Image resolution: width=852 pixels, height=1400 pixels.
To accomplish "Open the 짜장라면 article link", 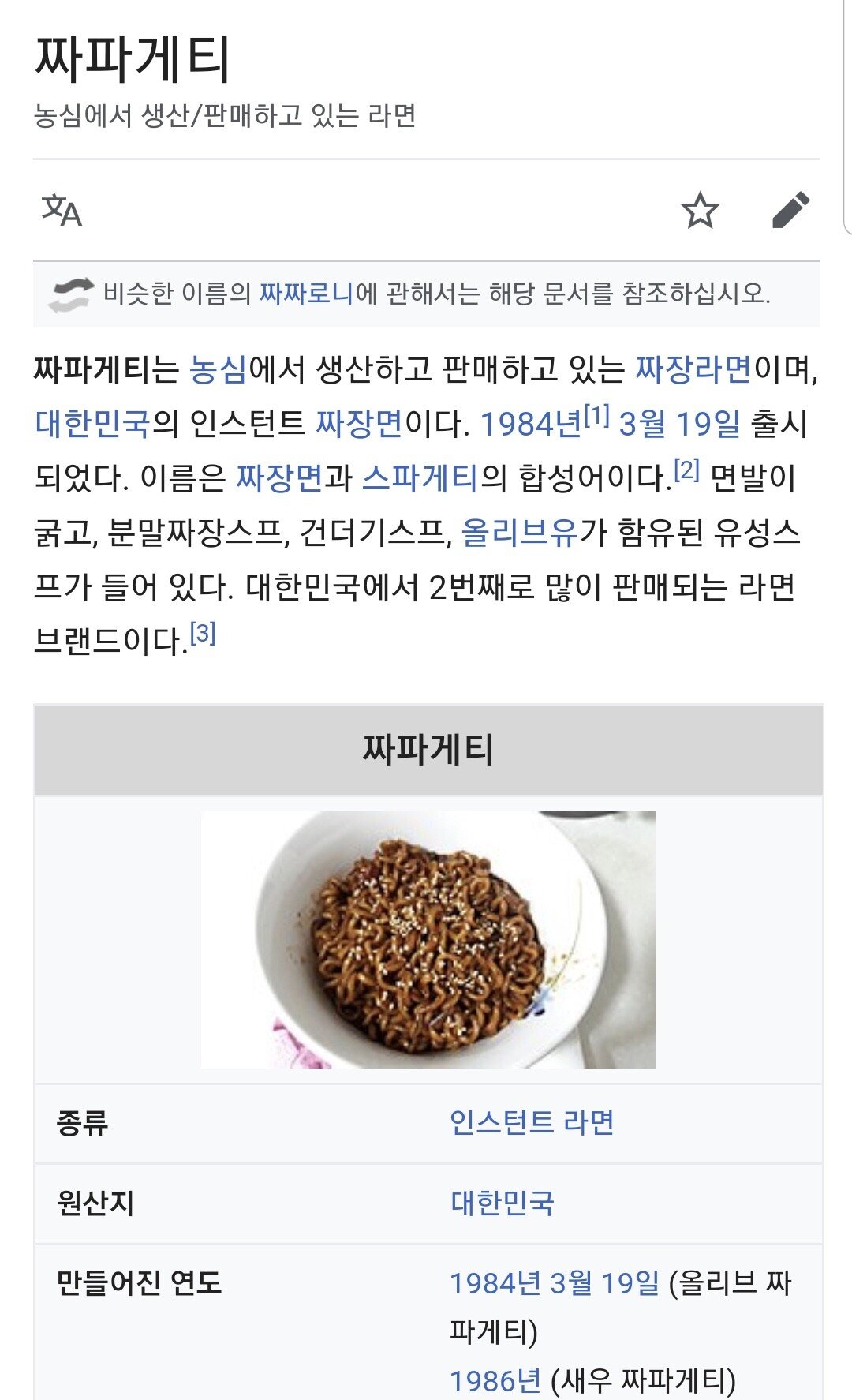I will [x=693, y=369].
